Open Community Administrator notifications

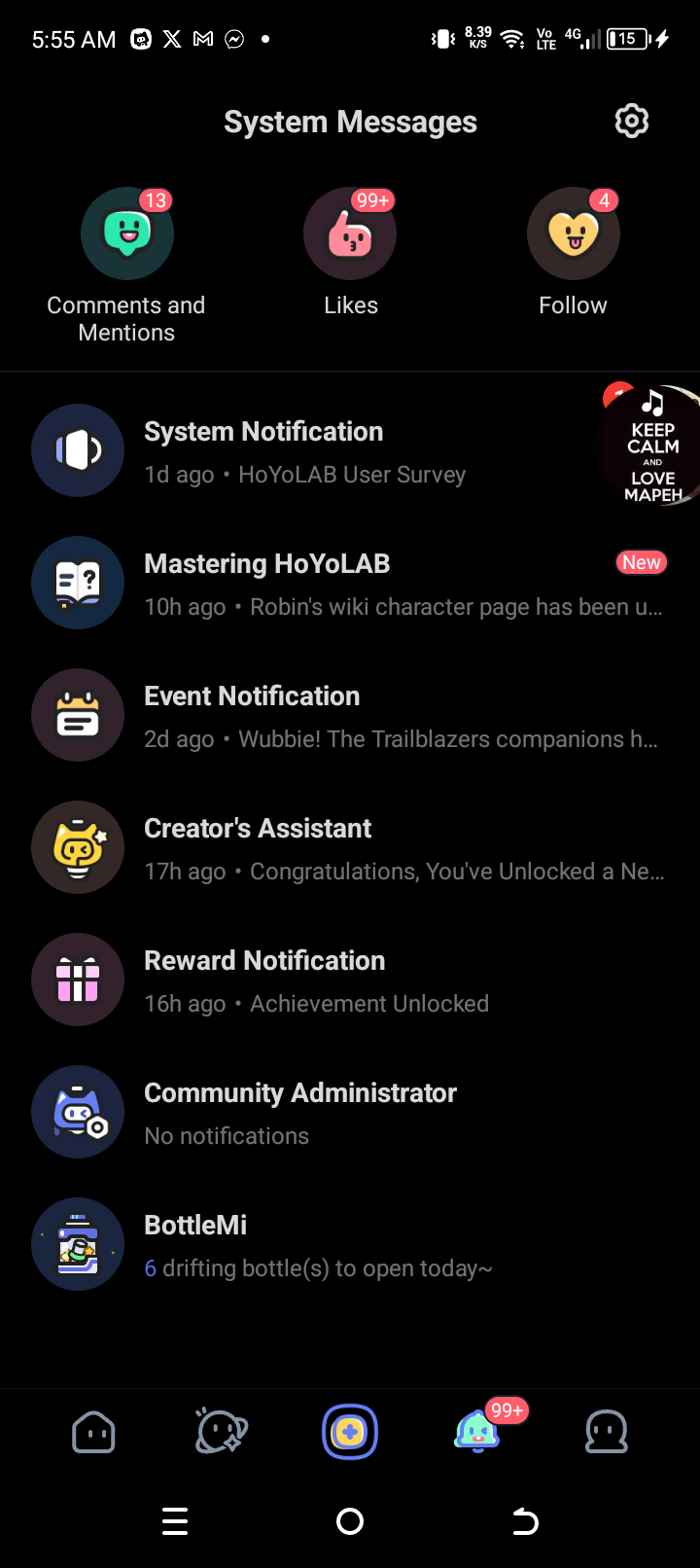tap(350, 1113)
